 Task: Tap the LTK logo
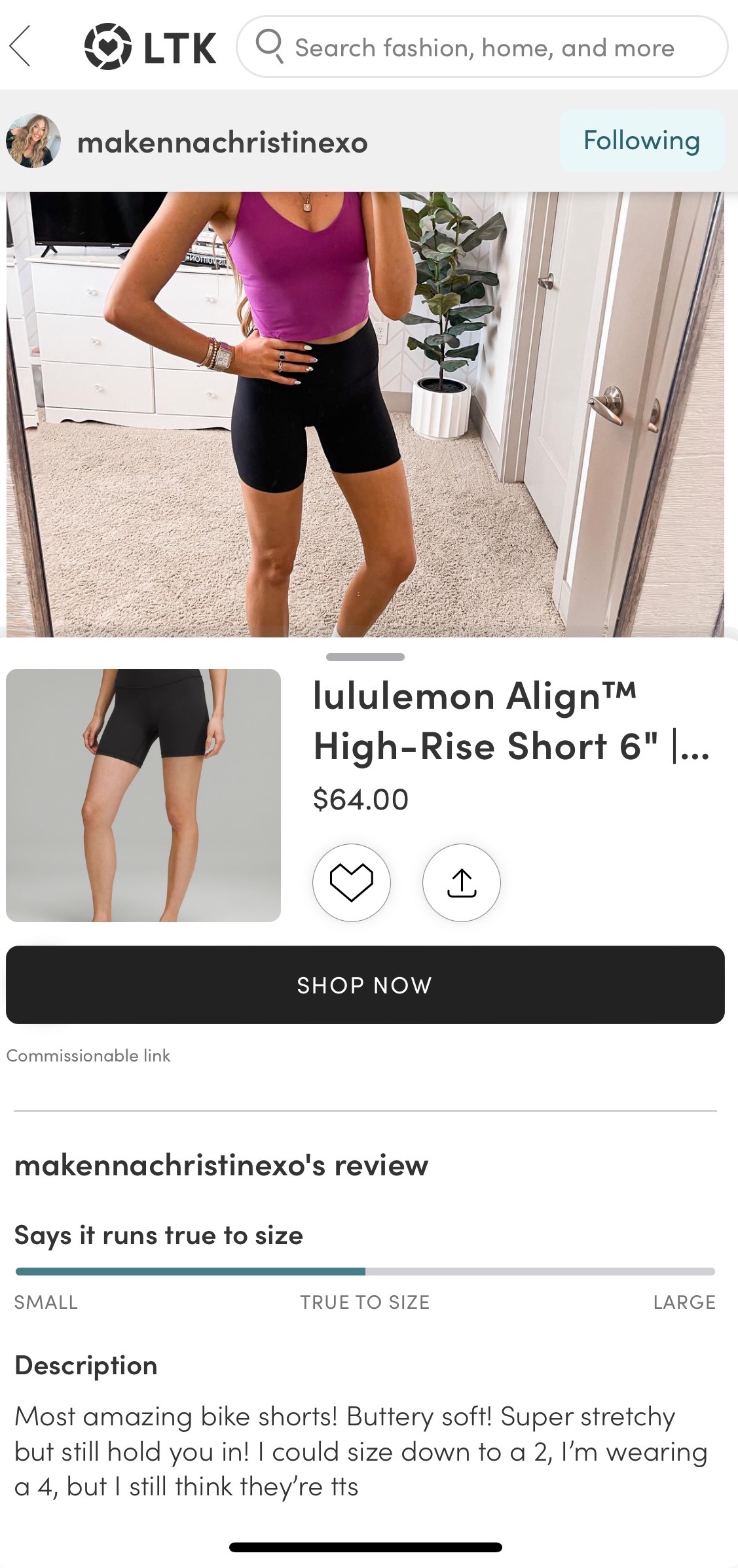[x=151, y=46]
